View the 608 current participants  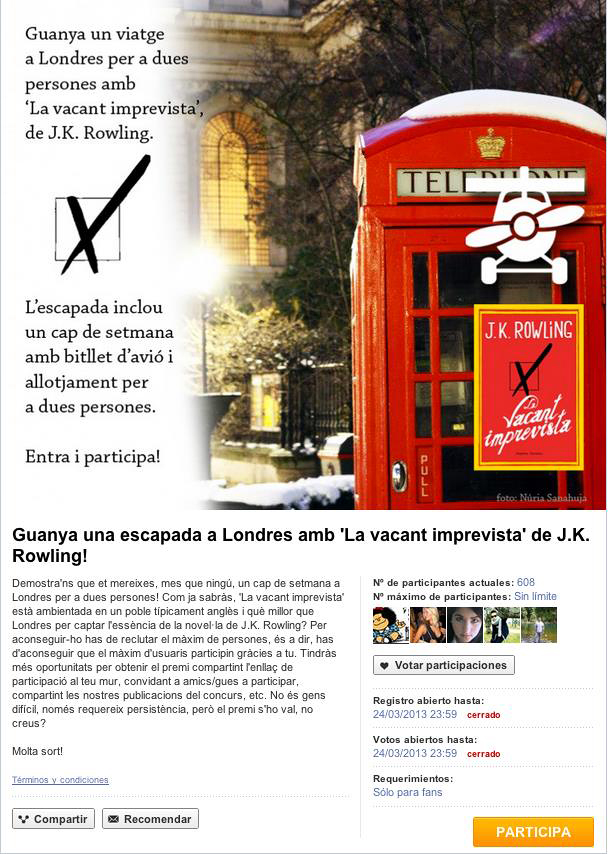click(526, 582)
